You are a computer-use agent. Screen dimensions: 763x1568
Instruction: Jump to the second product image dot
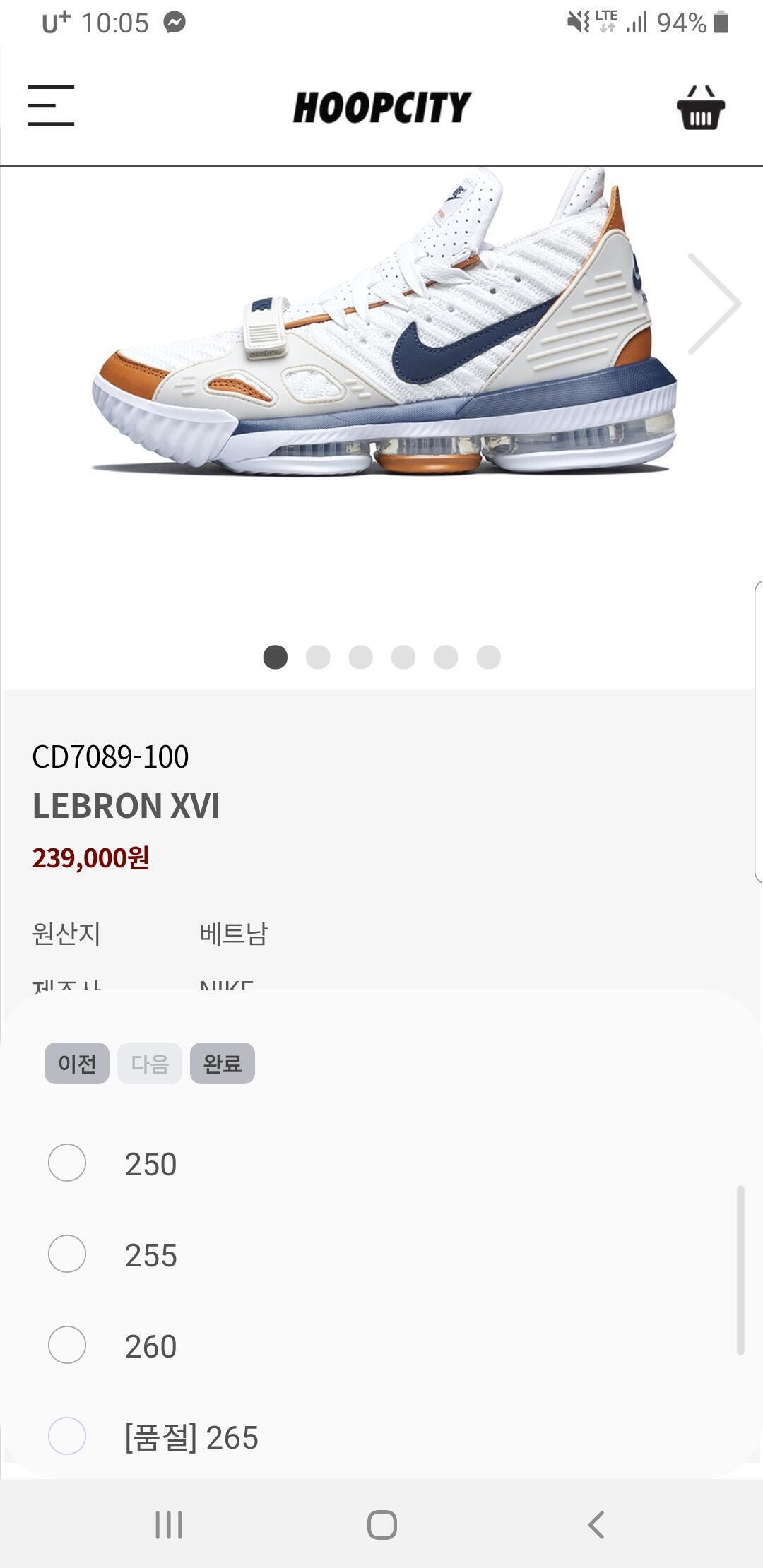click(318, 657)
